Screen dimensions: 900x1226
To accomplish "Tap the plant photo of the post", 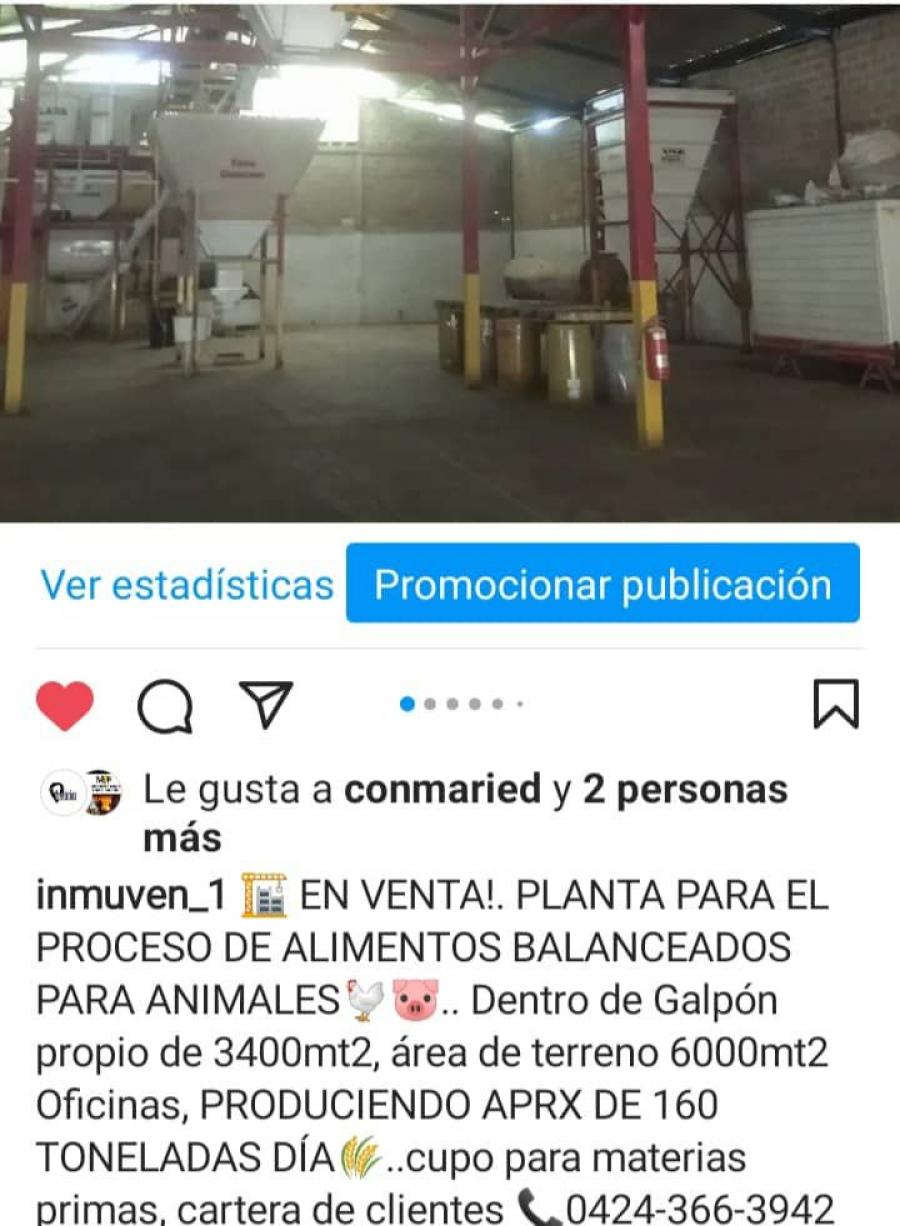I will click(450, 260).
